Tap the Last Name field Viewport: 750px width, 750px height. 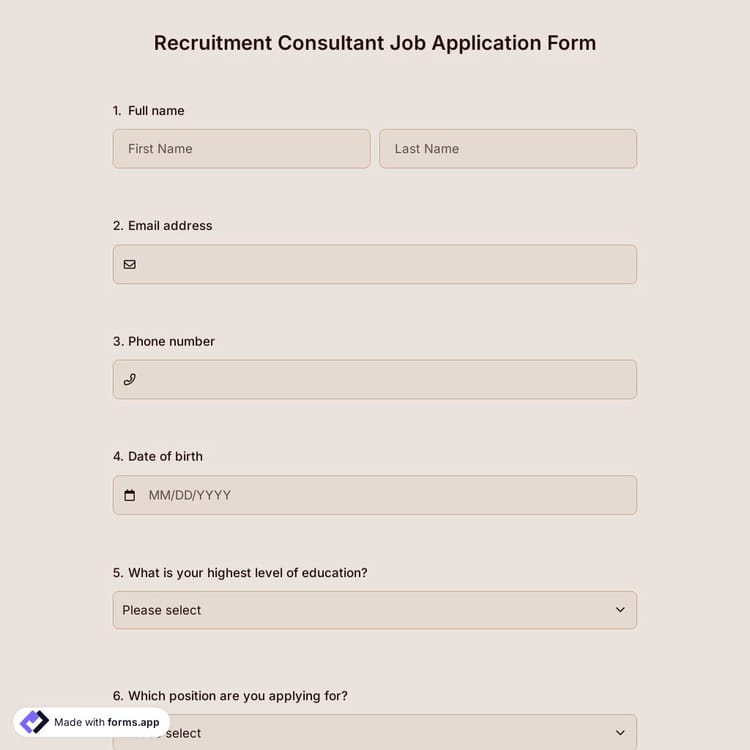507,148
